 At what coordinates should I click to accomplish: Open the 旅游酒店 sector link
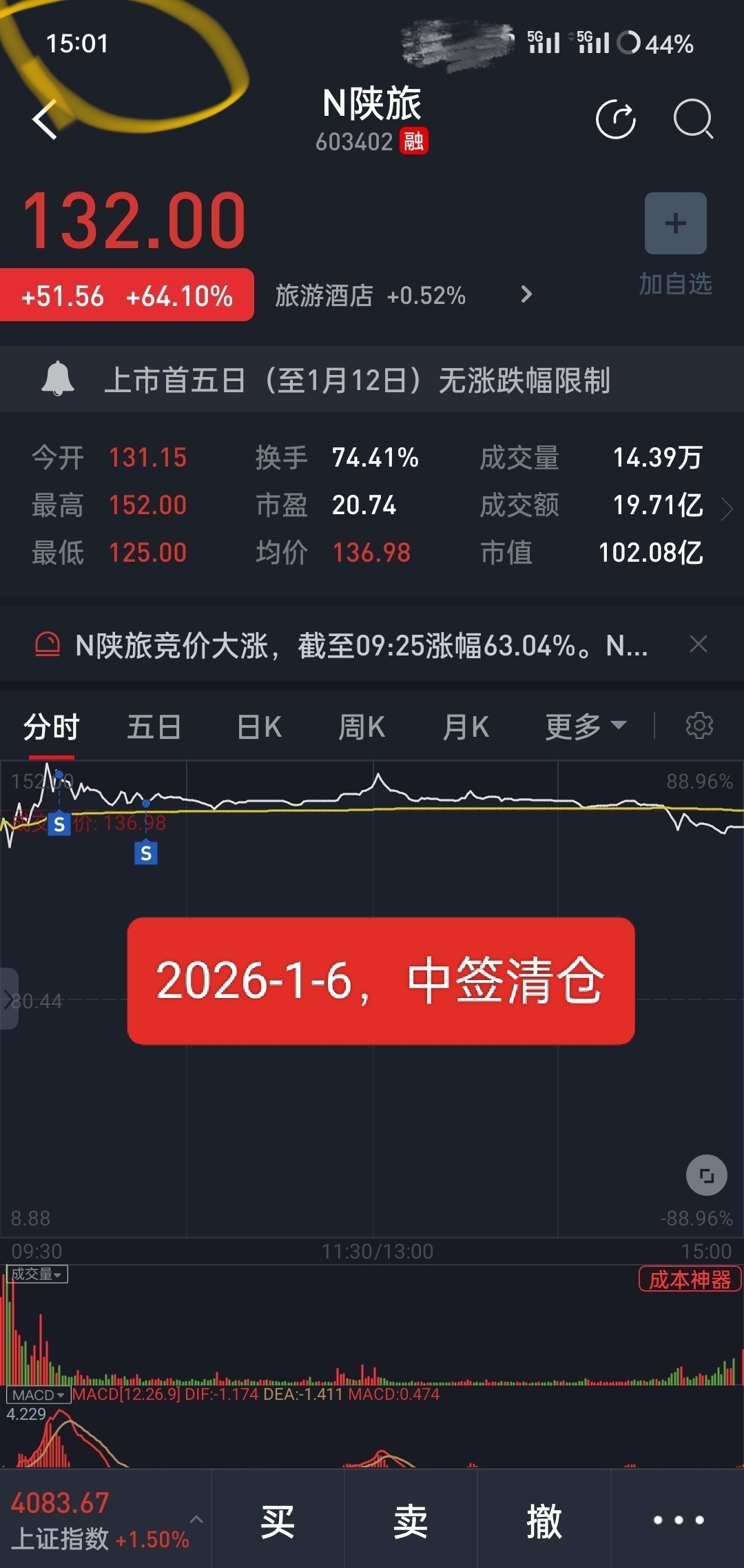(x=403, y=296)
